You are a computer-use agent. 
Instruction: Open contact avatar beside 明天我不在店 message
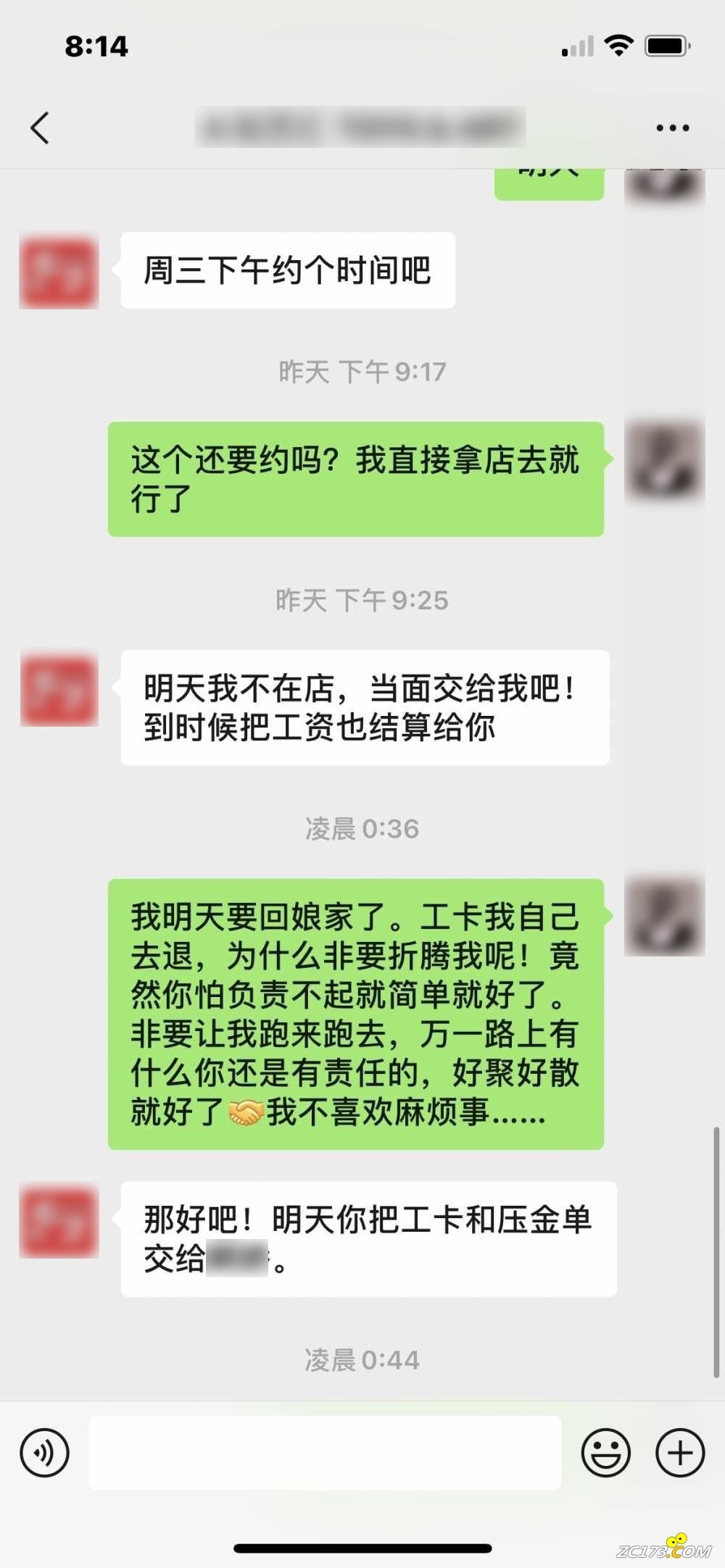click(x=59, y=688)
